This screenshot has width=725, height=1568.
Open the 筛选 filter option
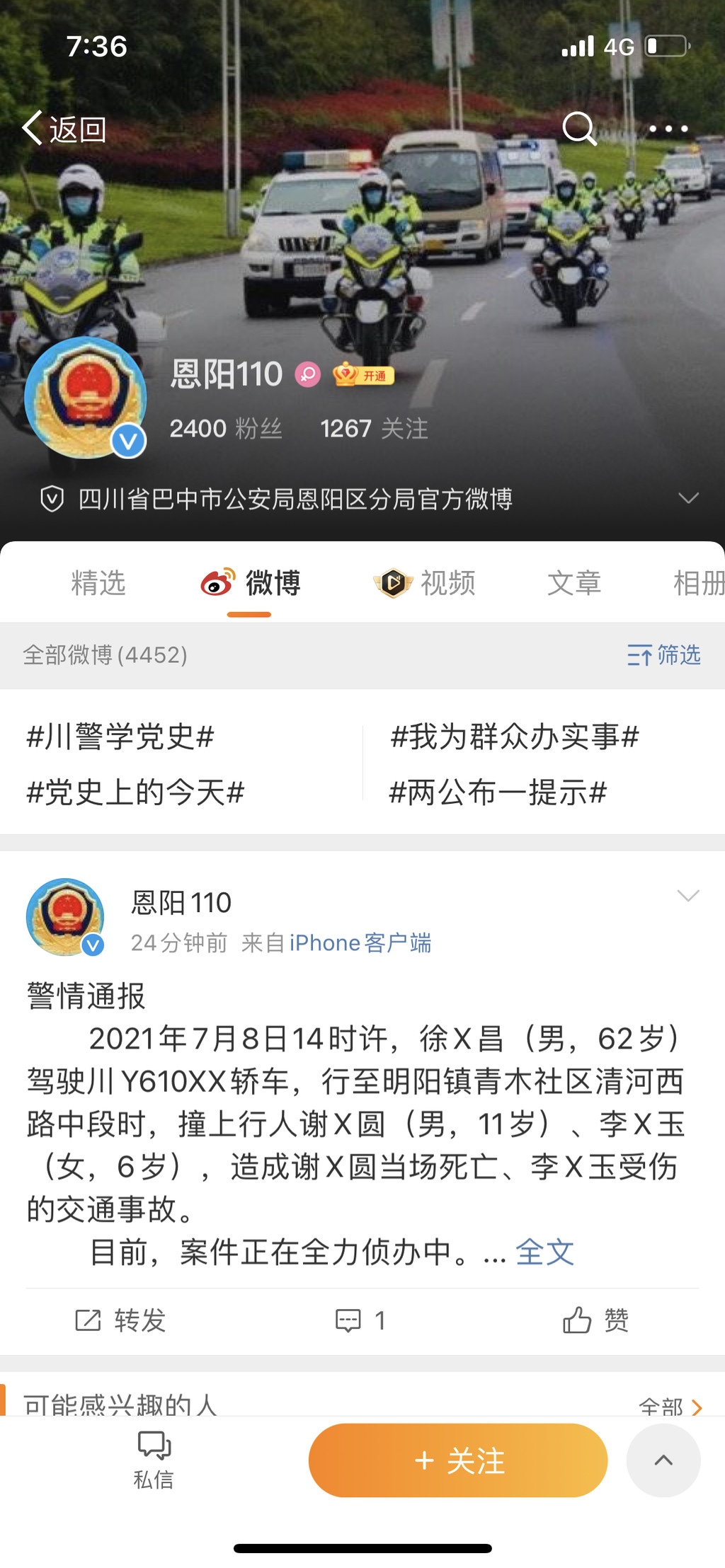(x=663, y=655)
